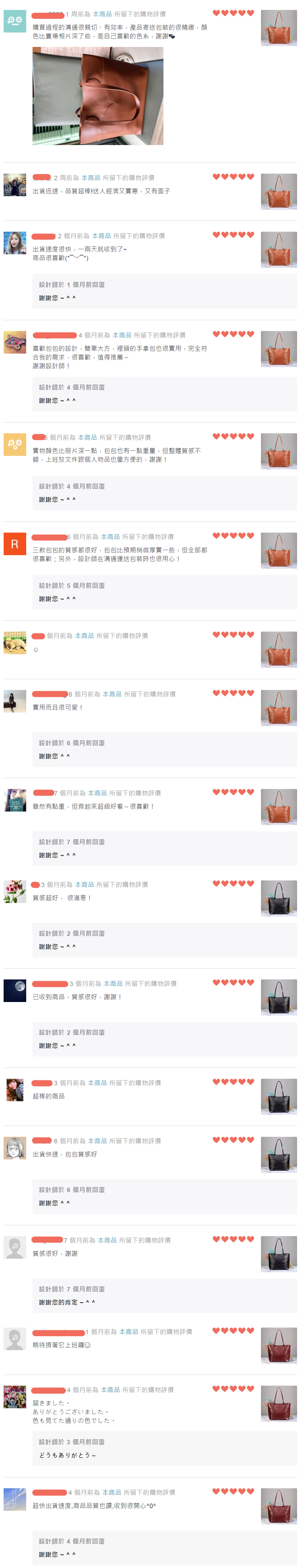This screenshot has height=1568, width=301.
Task: Open product thumbnail beside 實用而且很可愛 review
Action: pyautogui.click(x=278, y=708)
